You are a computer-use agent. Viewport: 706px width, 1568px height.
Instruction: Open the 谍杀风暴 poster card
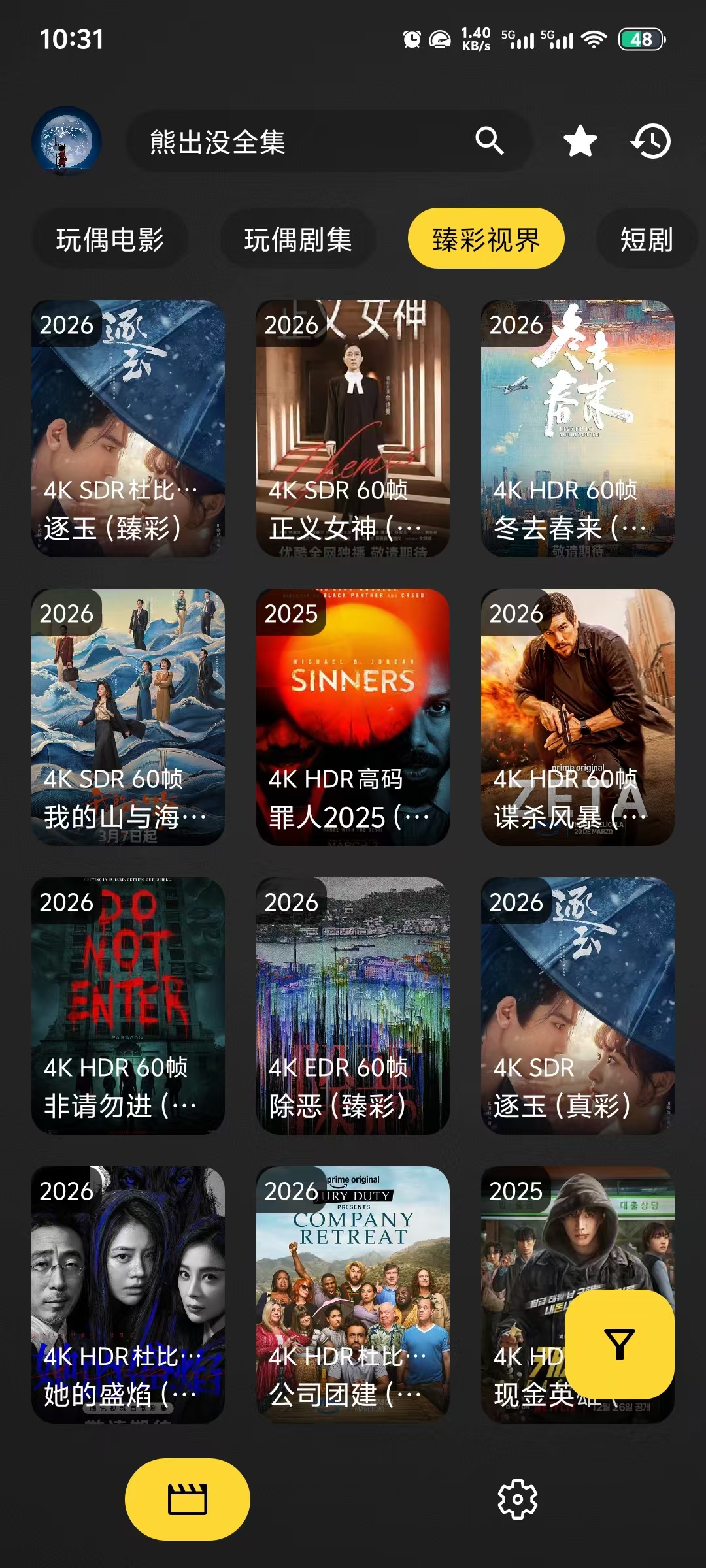click(x=578, y=717)
